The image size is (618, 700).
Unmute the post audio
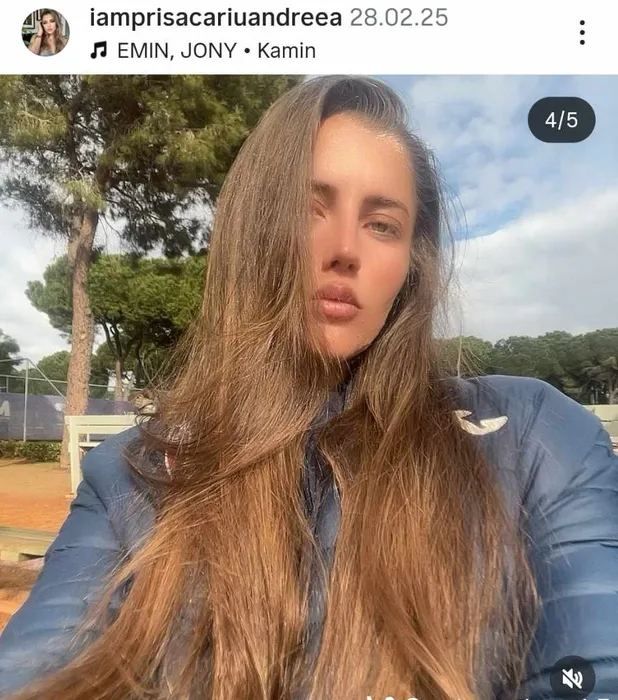click(x=572, y=678)
